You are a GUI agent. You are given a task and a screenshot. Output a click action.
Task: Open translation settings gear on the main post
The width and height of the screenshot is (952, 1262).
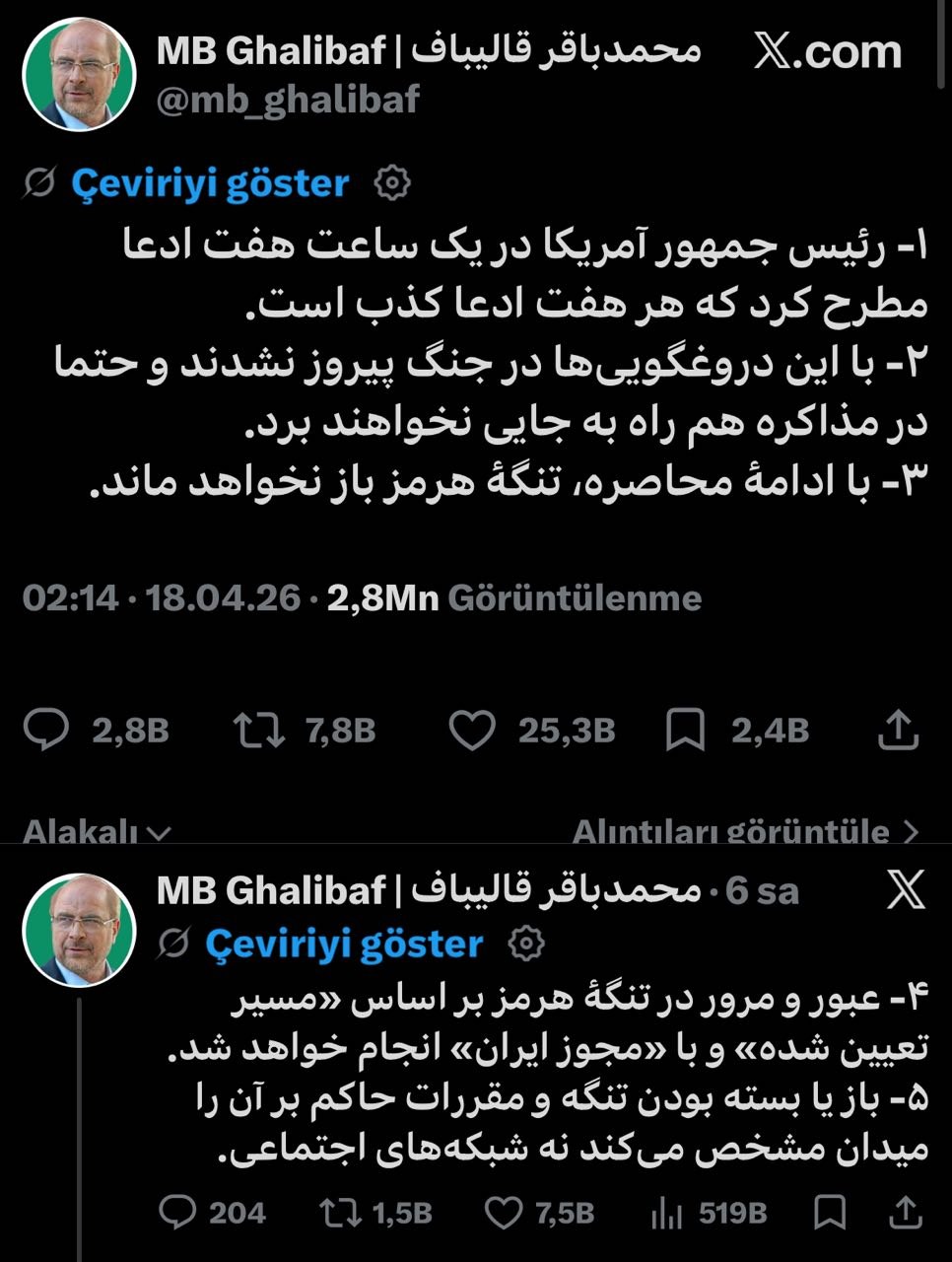coord(392,183)
